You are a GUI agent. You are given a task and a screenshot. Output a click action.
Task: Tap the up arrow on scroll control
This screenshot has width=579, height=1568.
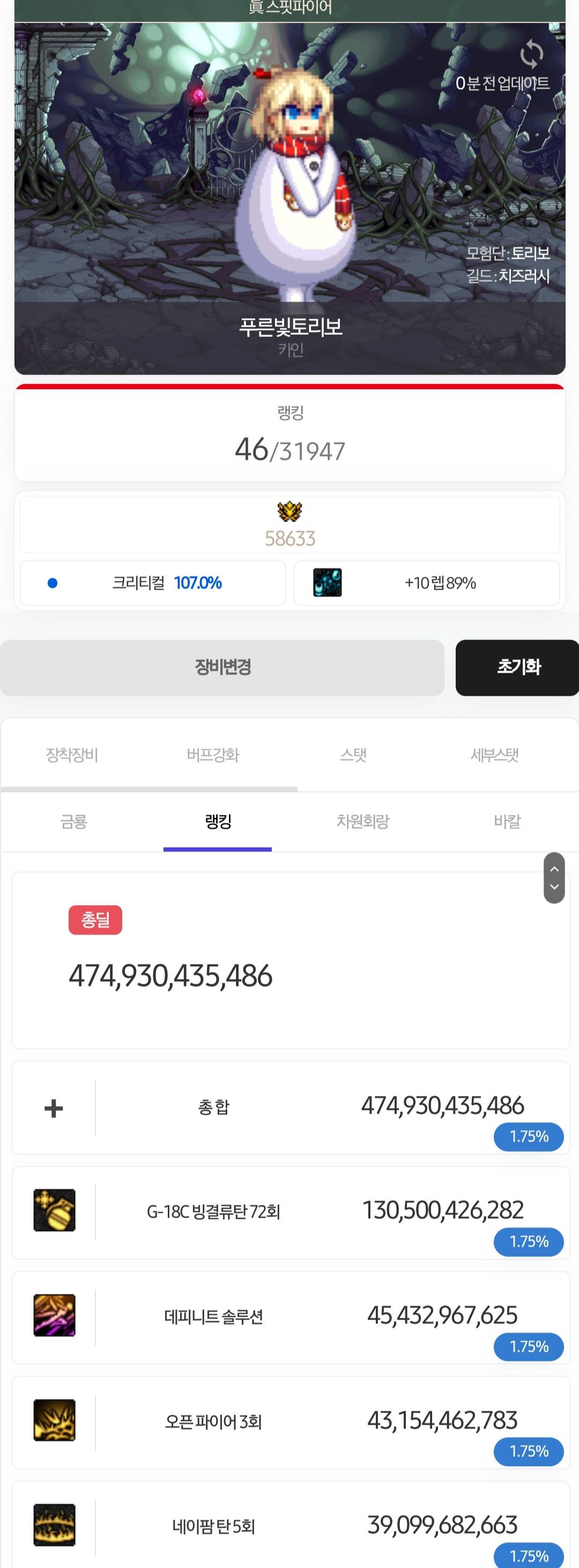(554, 868)
